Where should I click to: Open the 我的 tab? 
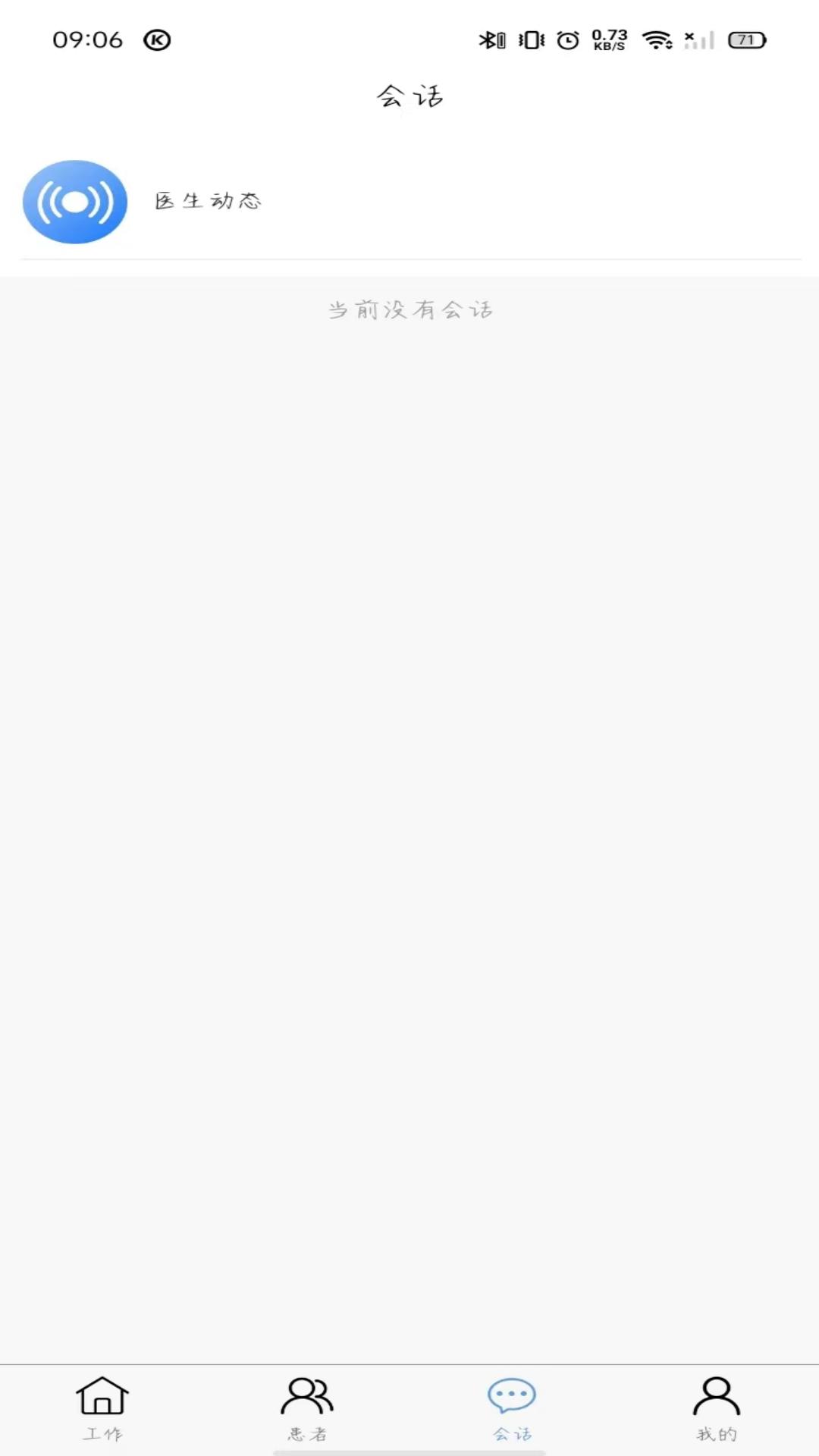coord(717,1409)
